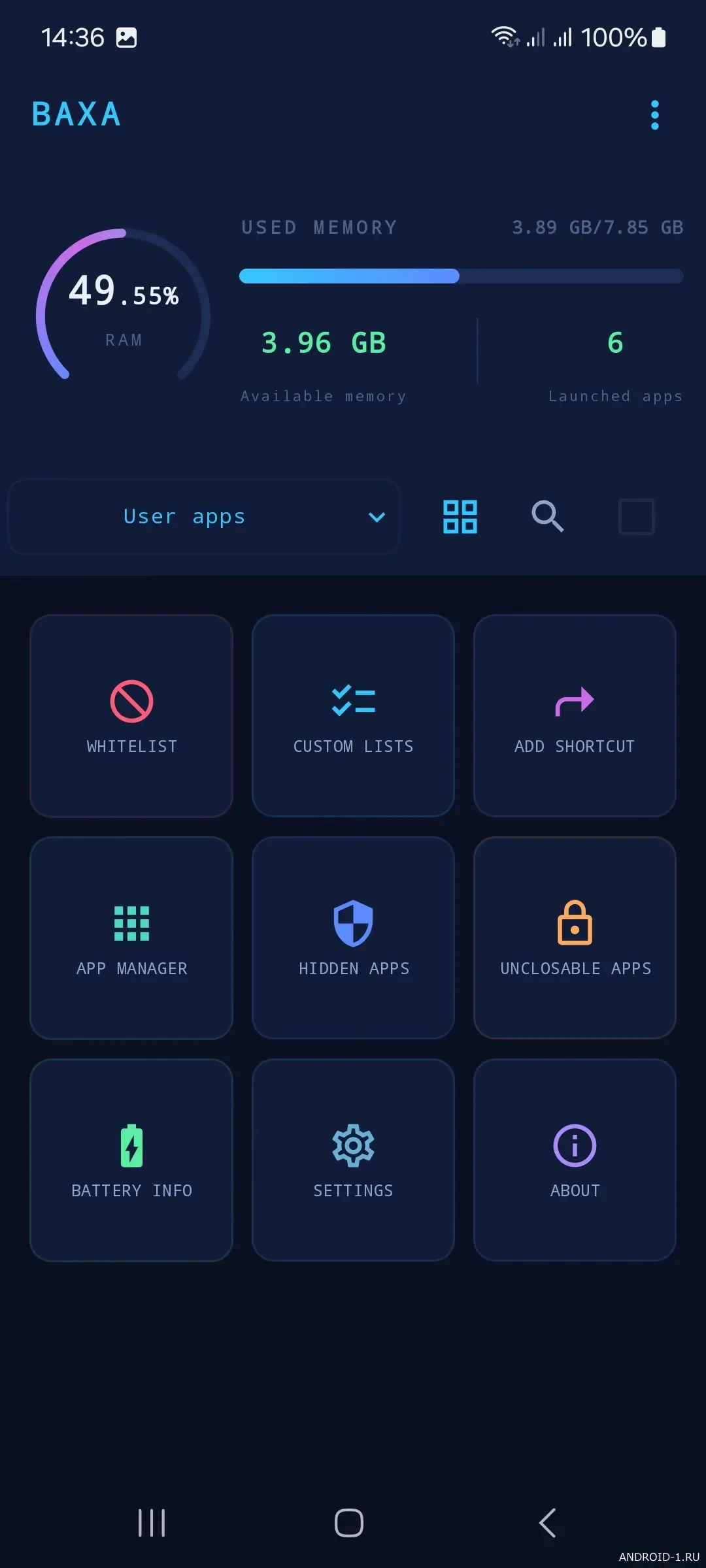
Task: View Hidden Apps
Action: (353, 938)
